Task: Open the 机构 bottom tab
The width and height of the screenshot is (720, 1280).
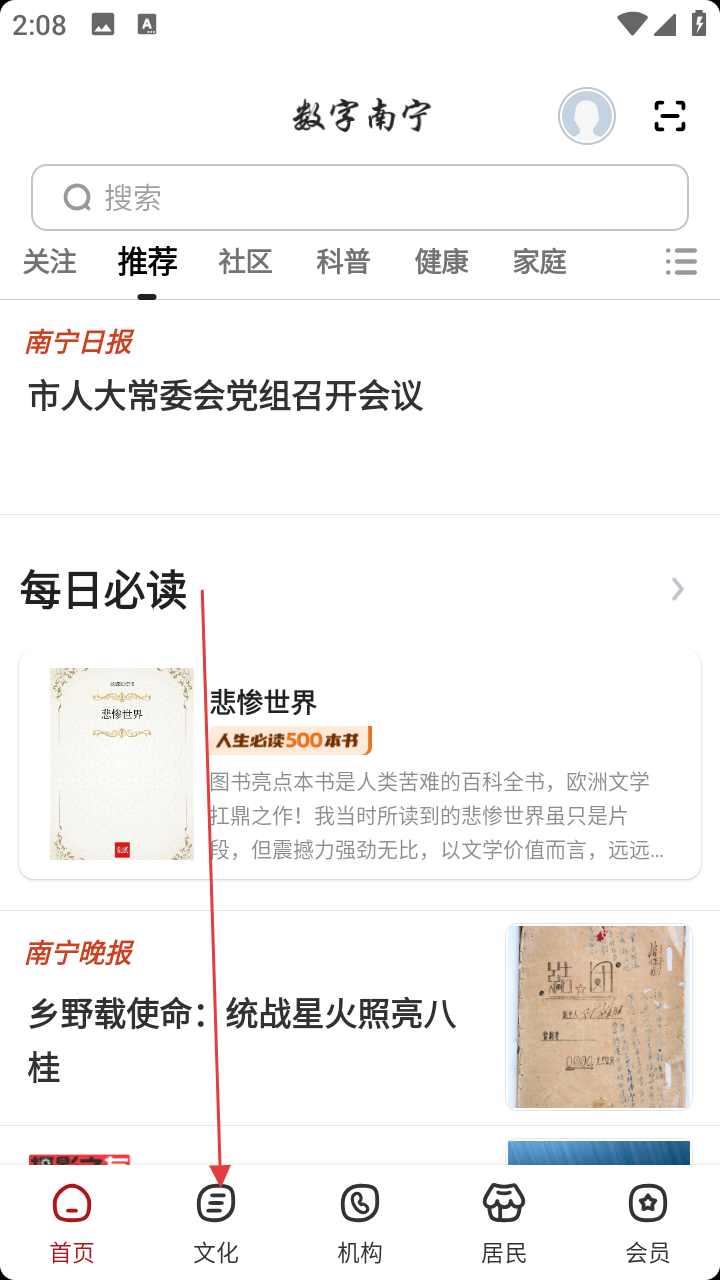Action: [360, 1222]
